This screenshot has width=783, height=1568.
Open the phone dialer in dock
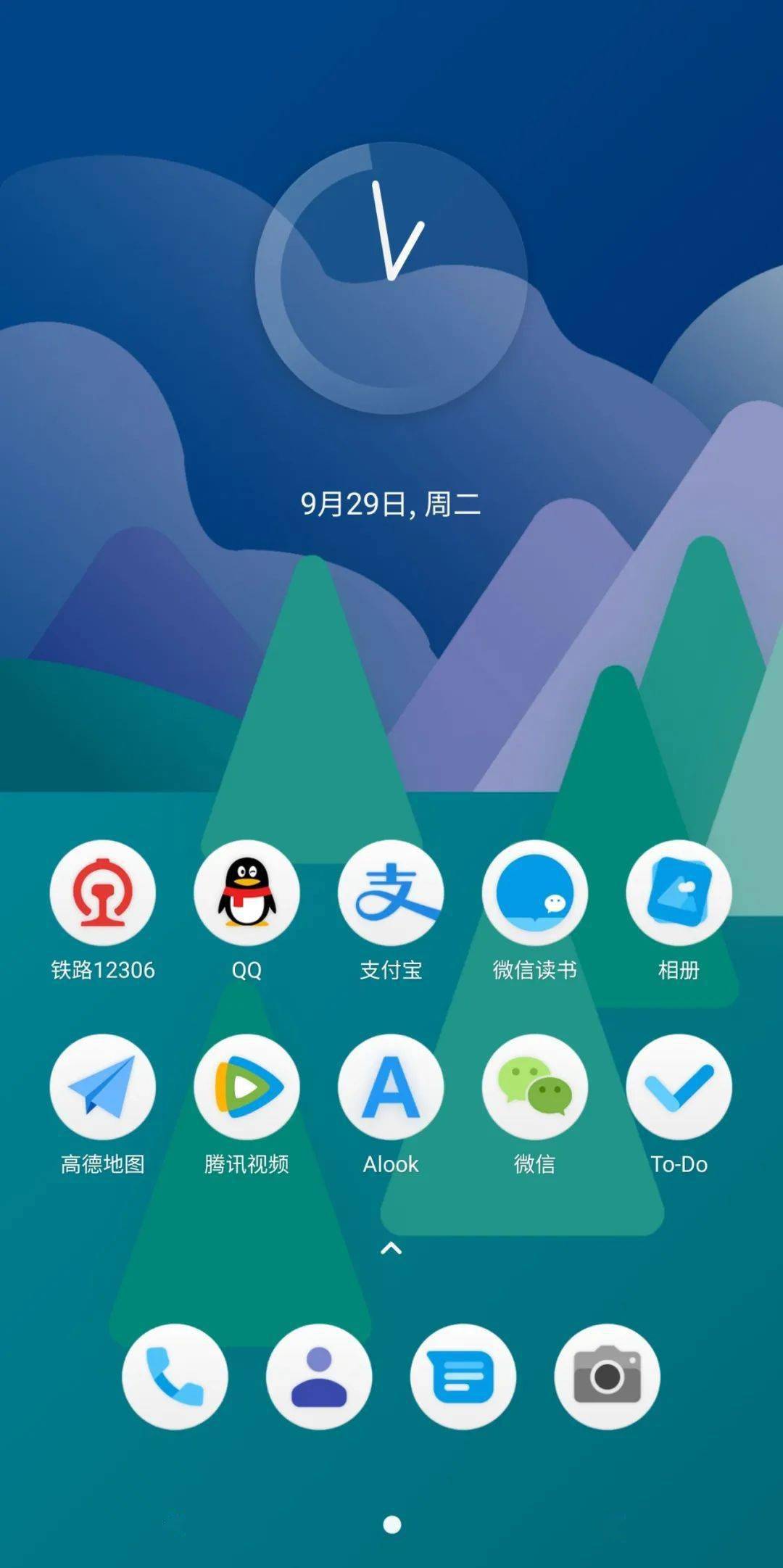coord(175,1377)
